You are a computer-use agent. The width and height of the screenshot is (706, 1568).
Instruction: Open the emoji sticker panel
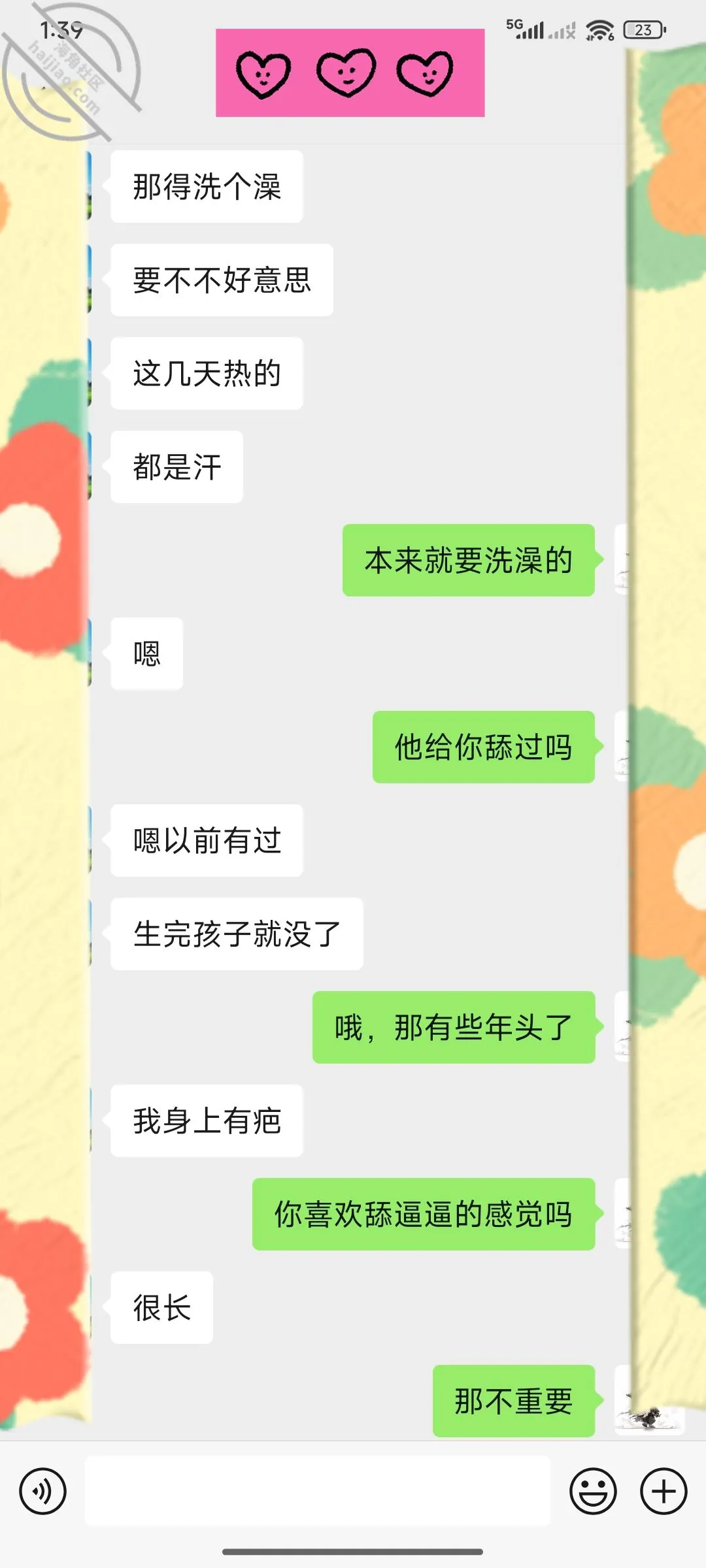593,1492
